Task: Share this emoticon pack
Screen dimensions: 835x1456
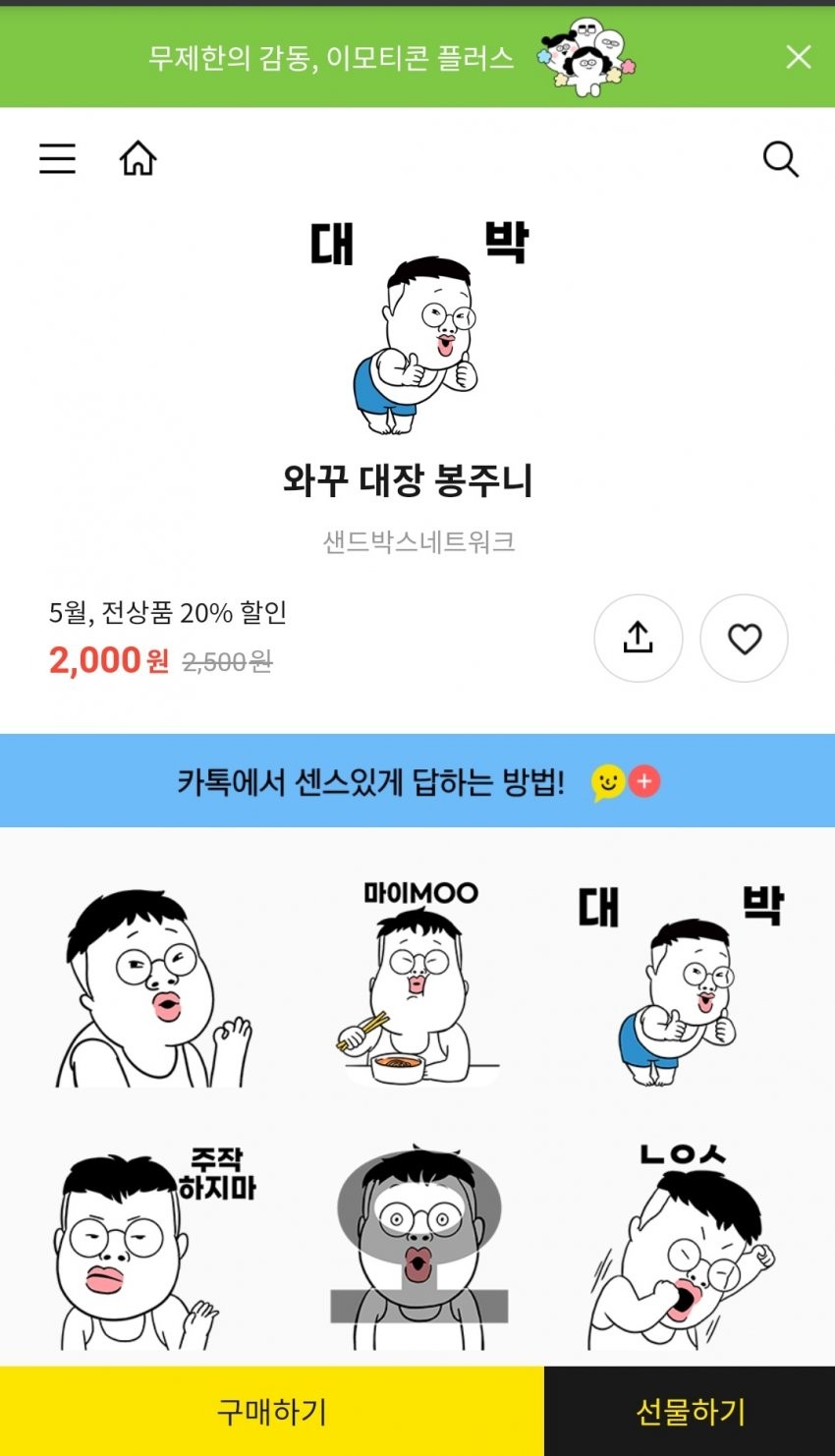Action: 638,638
